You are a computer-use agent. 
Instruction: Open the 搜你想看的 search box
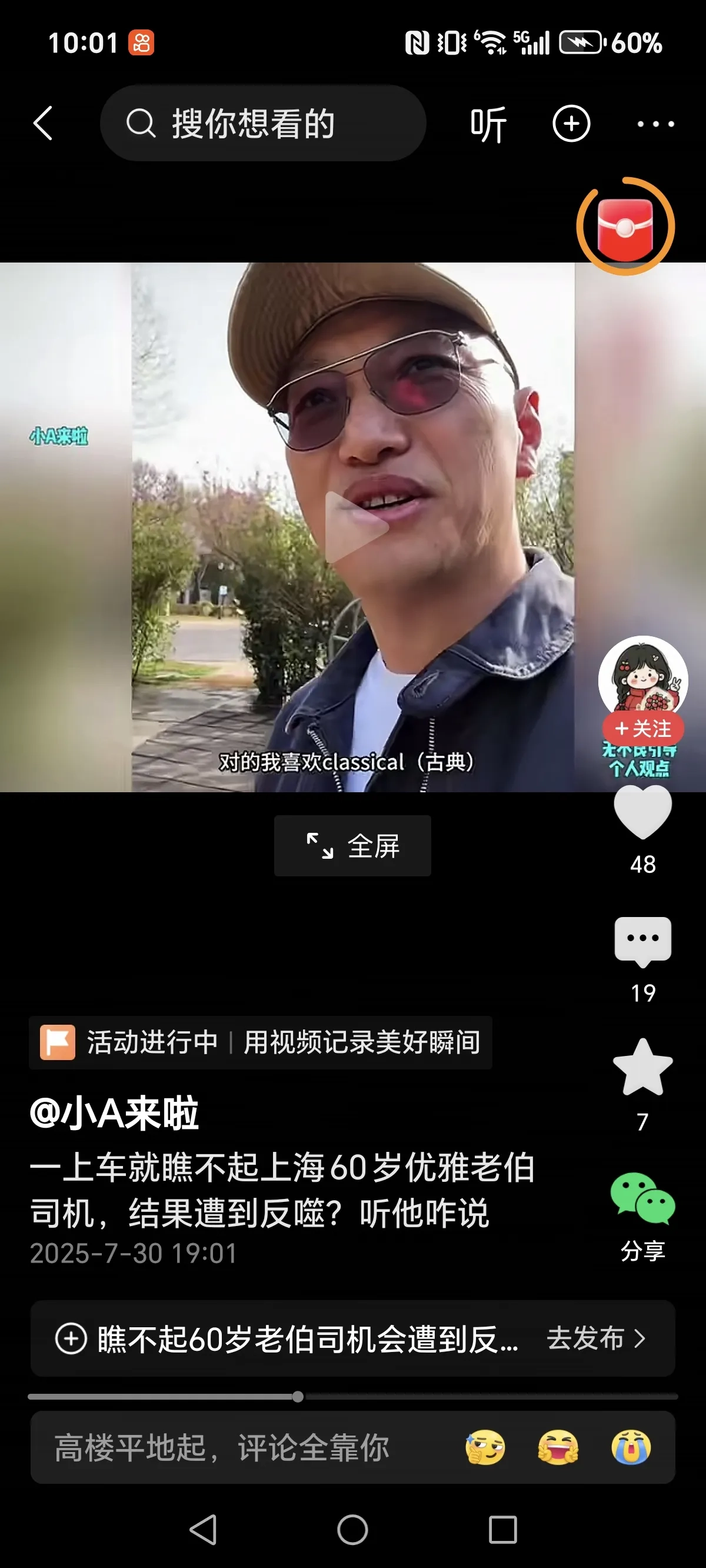[262, 124]
